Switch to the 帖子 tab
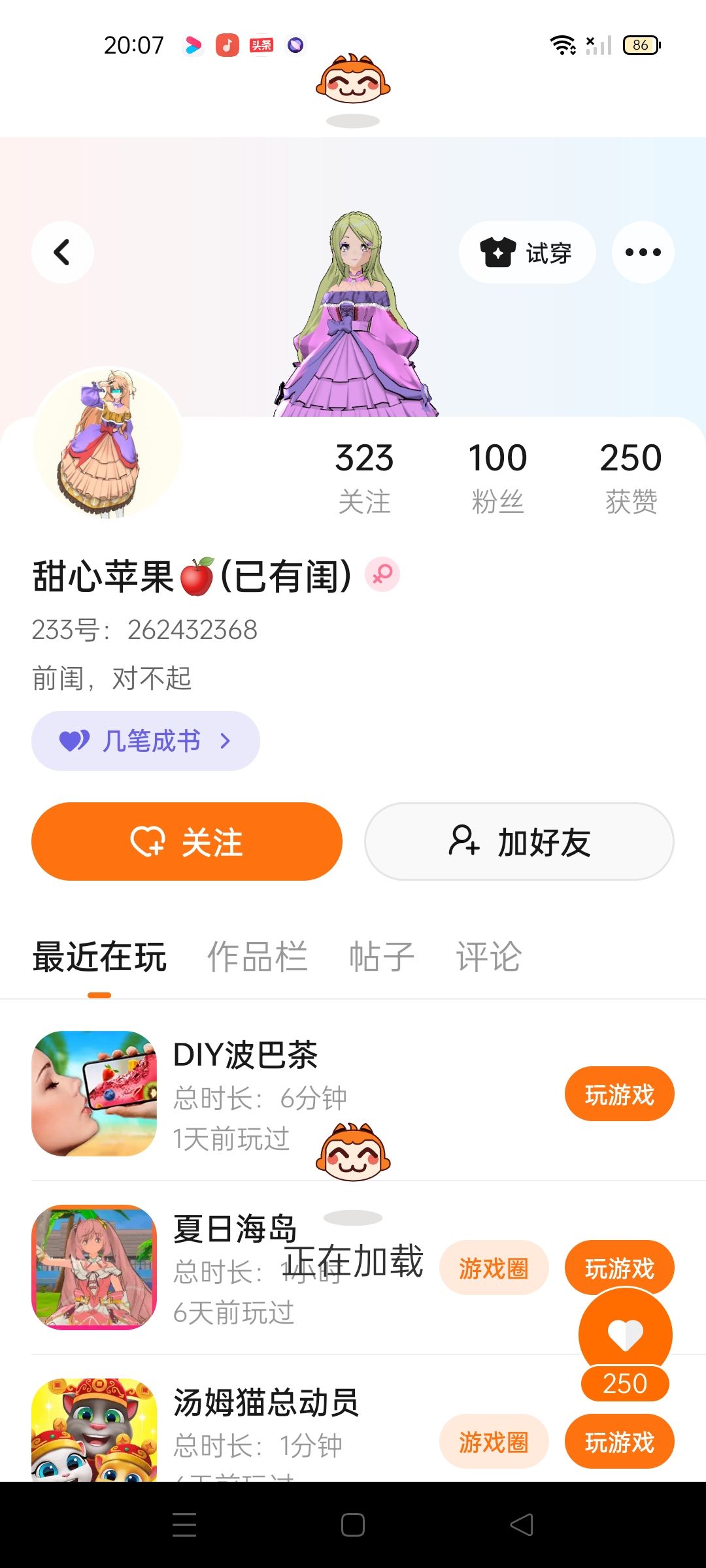The width and height of the screenshot is (706, 1568). (x=382, y=957)
